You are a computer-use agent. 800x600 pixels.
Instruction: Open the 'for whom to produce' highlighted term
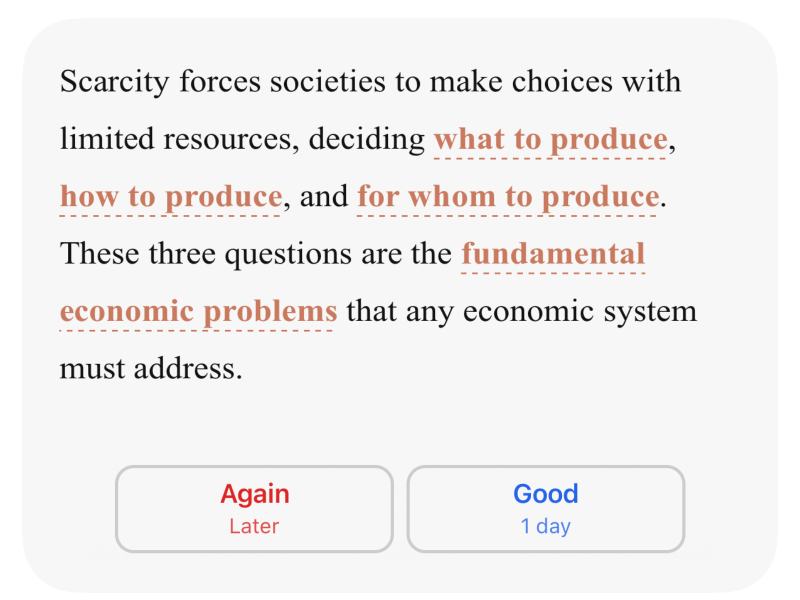click(x=508, y=197)
